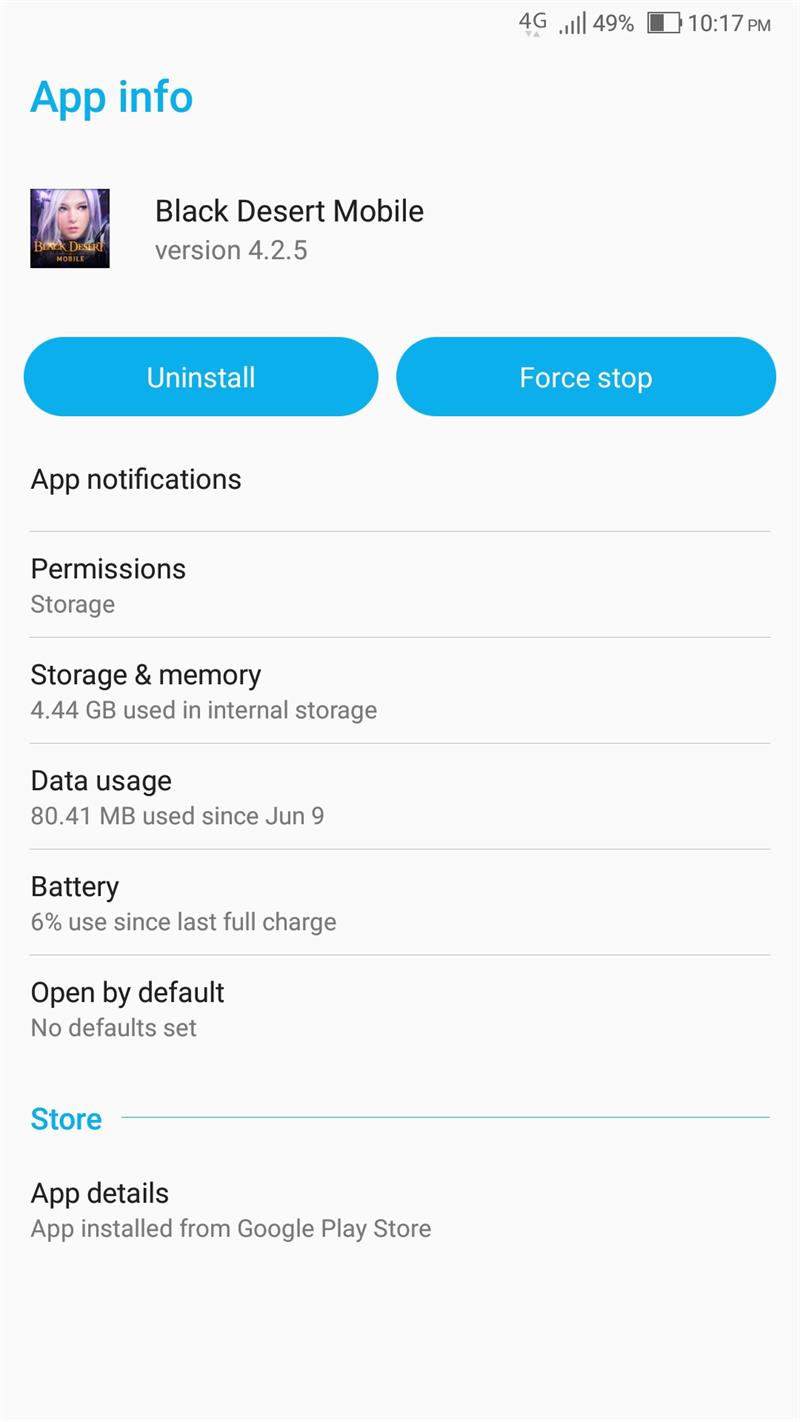View the Permissions row
Viewport: 800px width, 1422px height.
tap(400, 585)
